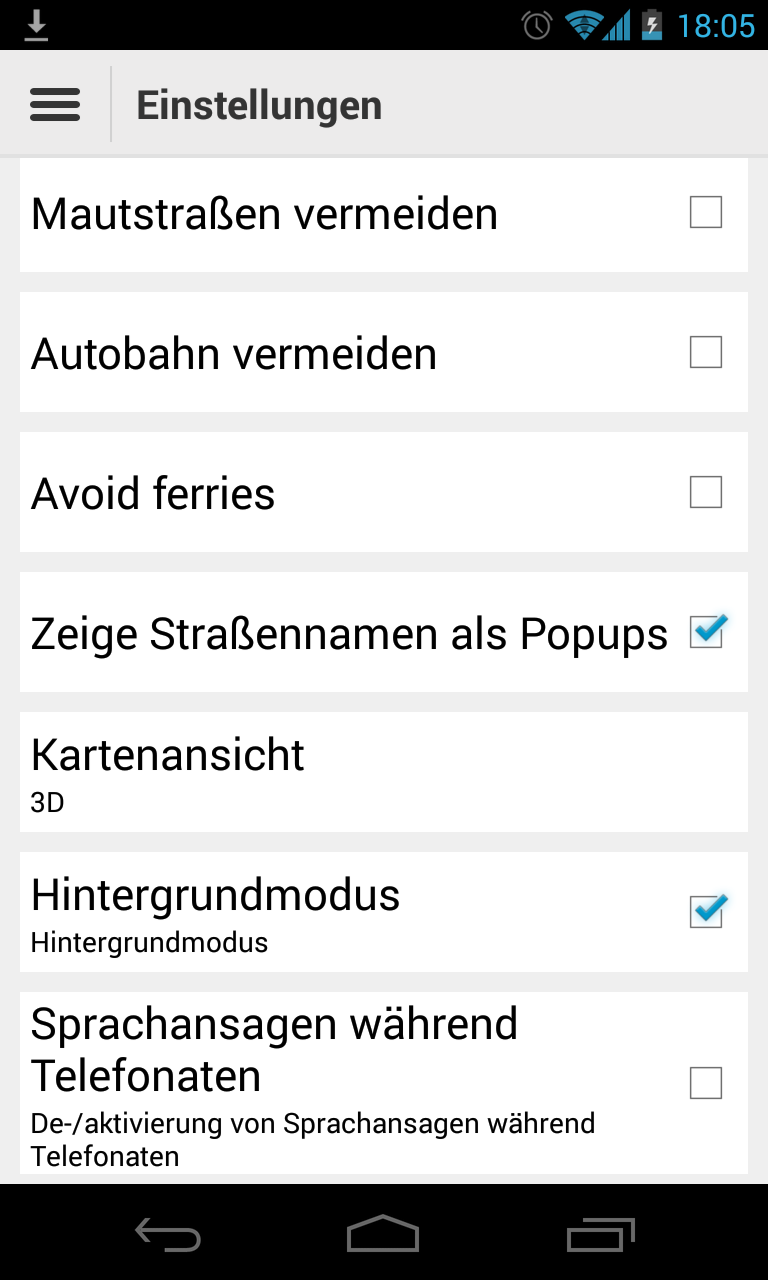This screenshot has width=768, height=1280.
Task: Check the Autobahn vermeiden option
Action: click(x=705, y=353)
